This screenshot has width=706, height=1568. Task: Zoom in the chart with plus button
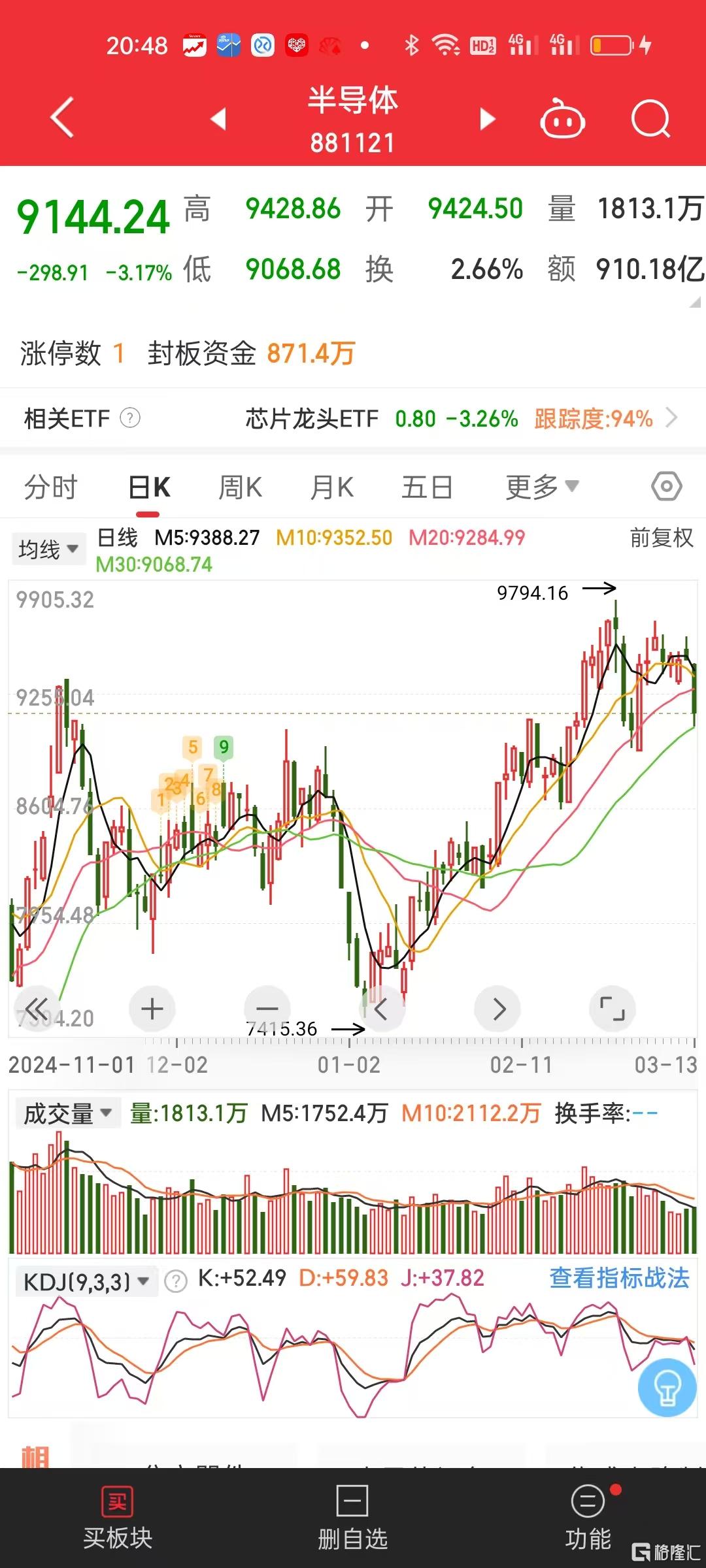pyautogui.click(x=152, y=1009)
